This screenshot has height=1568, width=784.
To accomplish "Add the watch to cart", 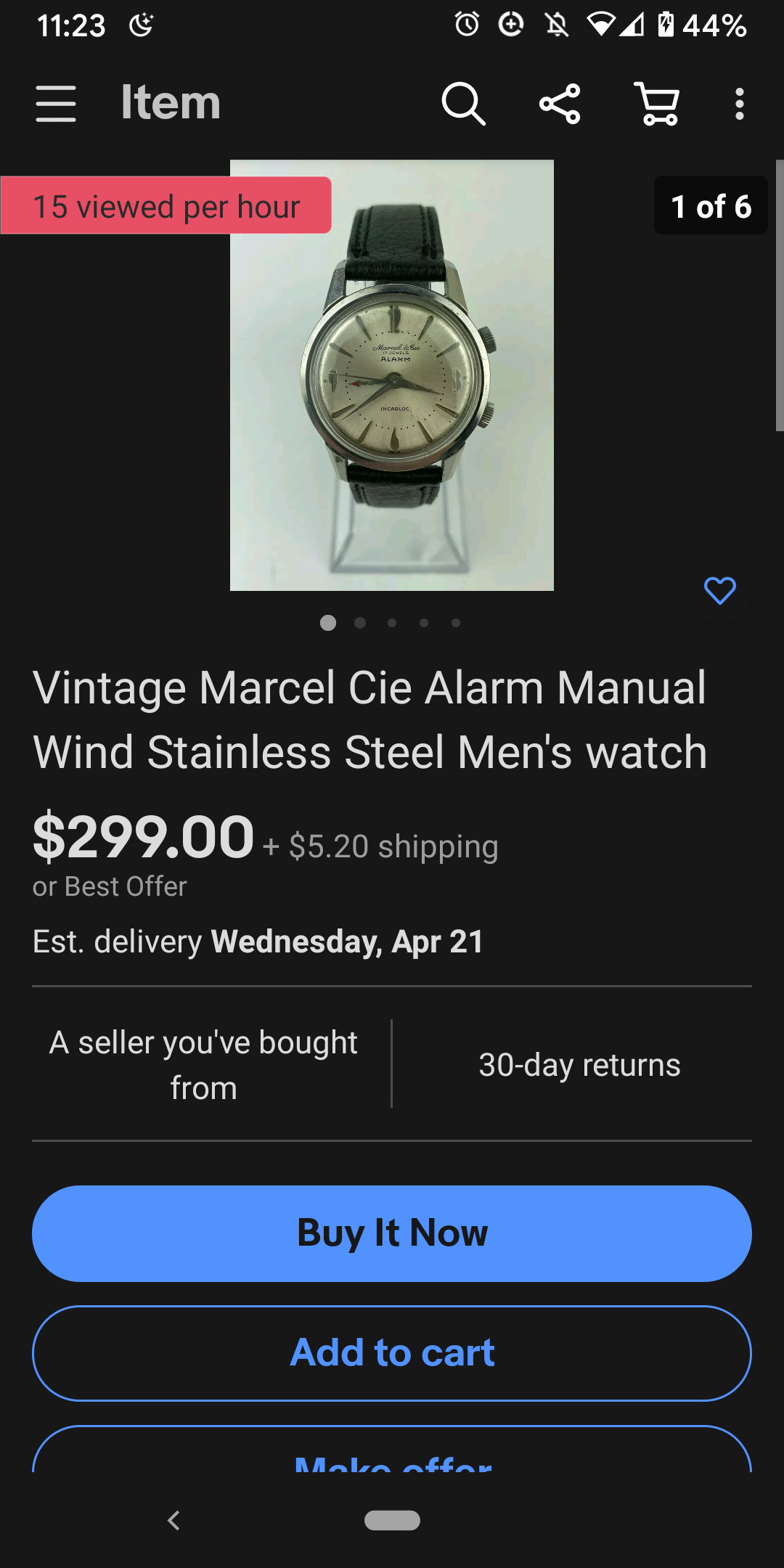I will point(392,1353).
